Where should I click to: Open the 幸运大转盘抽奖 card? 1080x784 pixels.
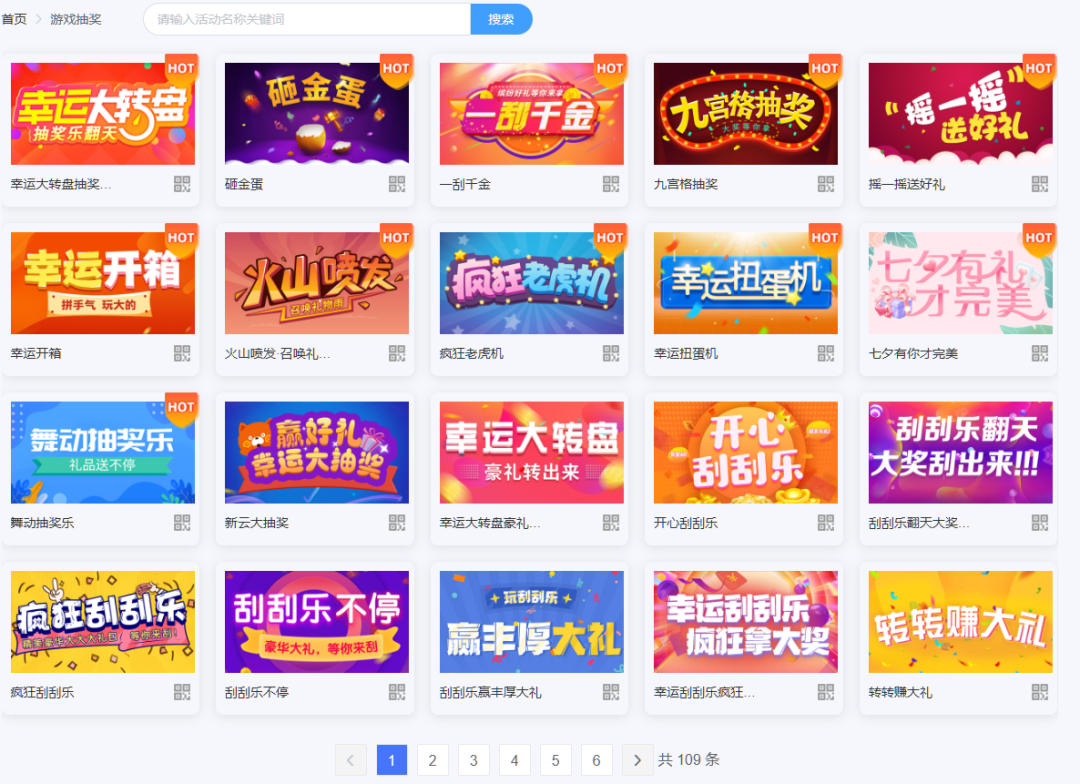[x=102, y=114]
